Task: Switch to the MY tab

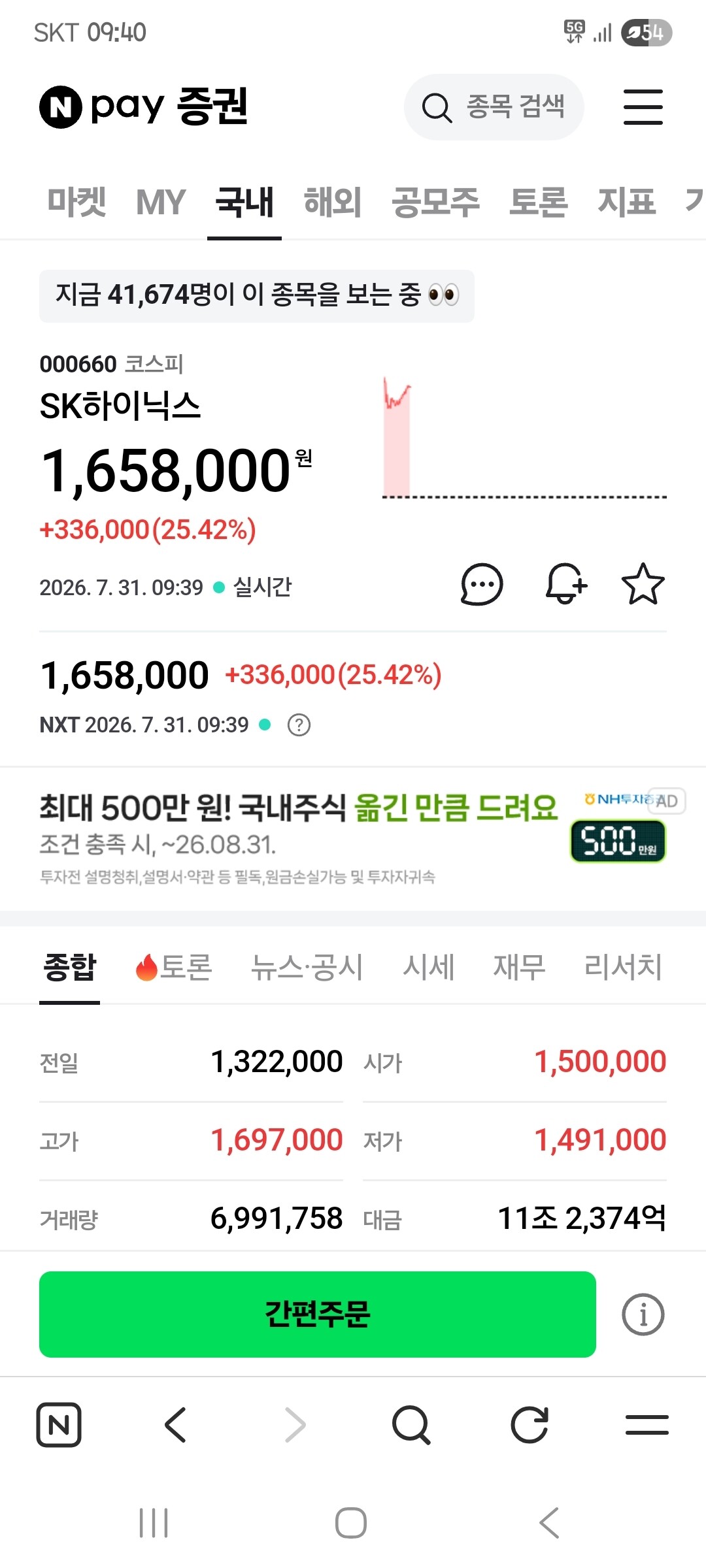Action: pos(161,202)
